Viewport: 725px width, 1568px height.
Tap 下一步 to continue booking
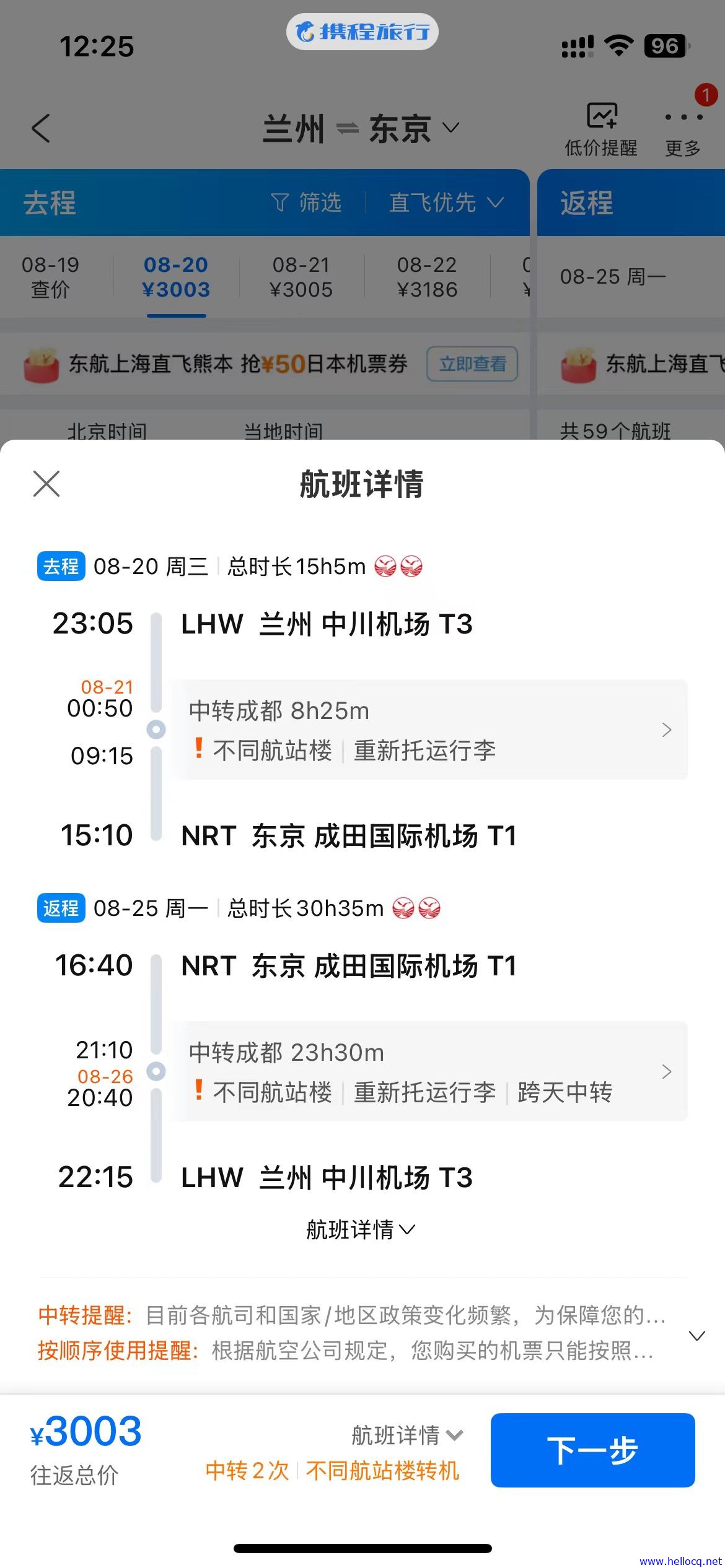592,1450
